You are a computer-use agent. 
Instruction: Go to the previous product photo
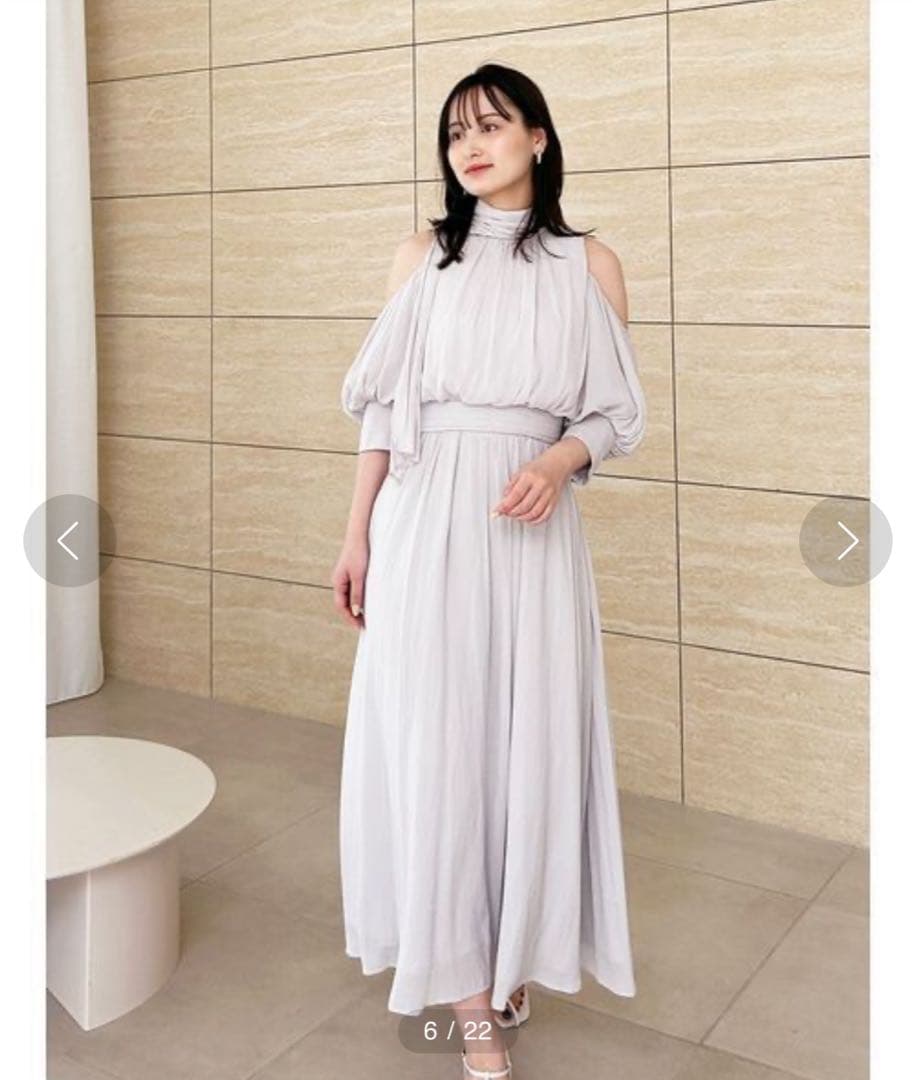pos(68,540)
